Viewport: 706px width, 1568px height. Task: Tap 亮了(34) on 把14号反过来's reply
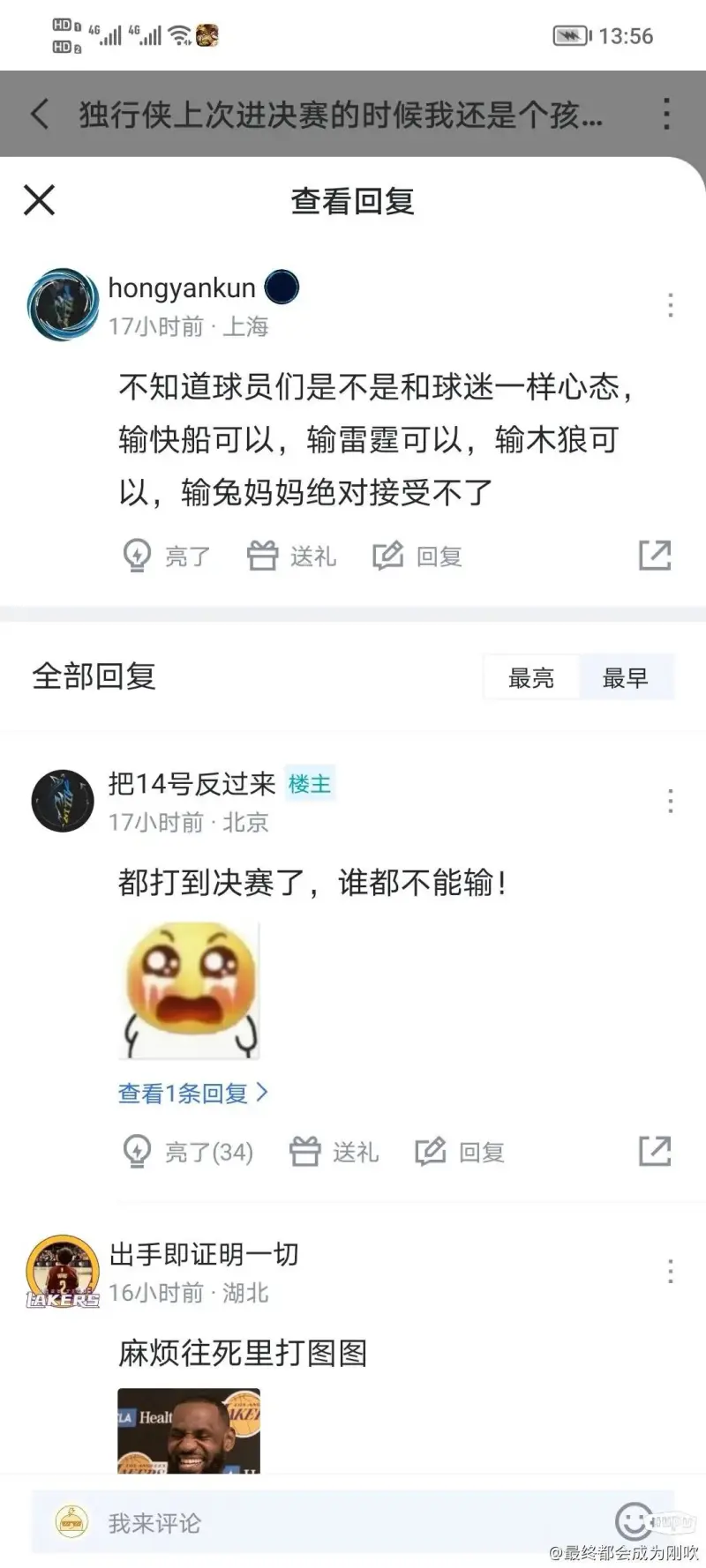click(187, 1151)
